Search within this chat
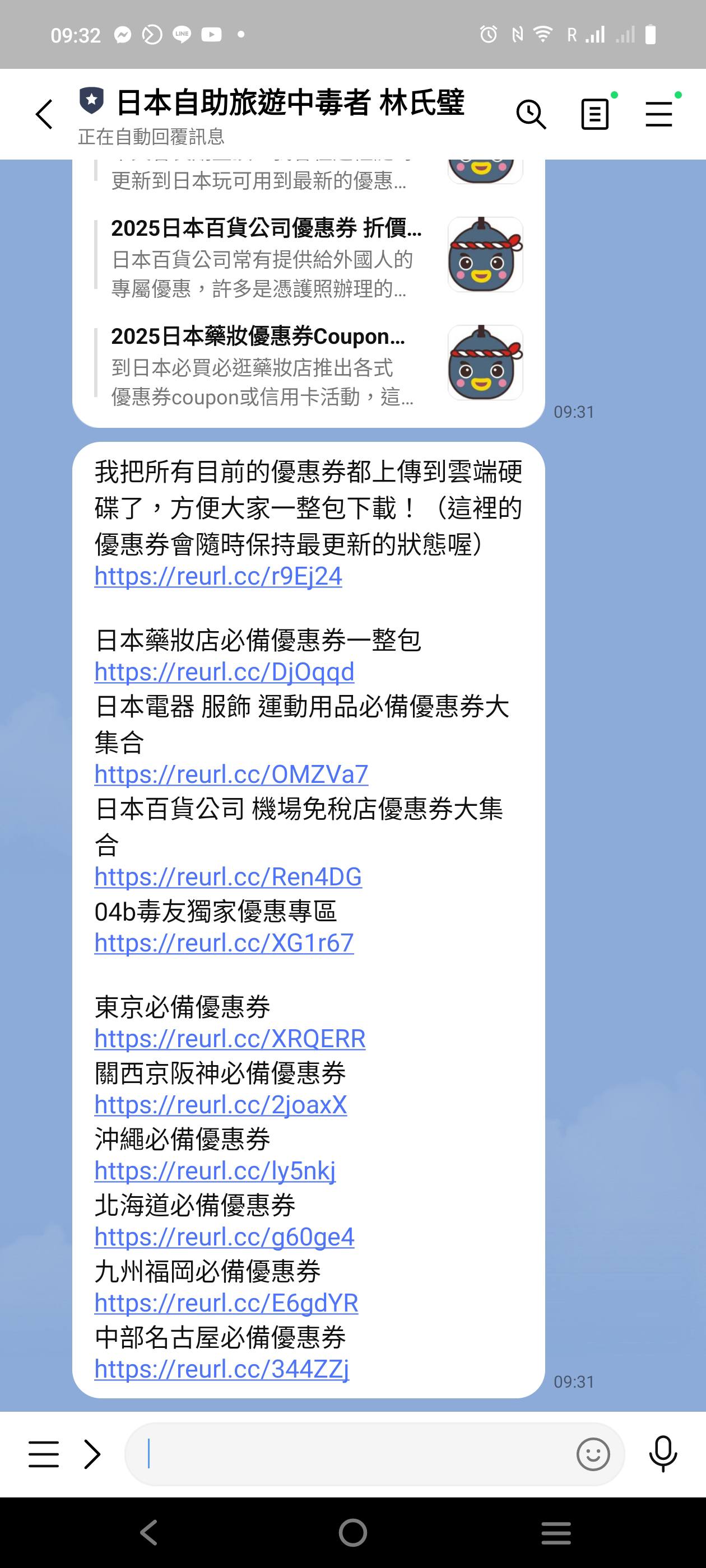 [531, 114]
